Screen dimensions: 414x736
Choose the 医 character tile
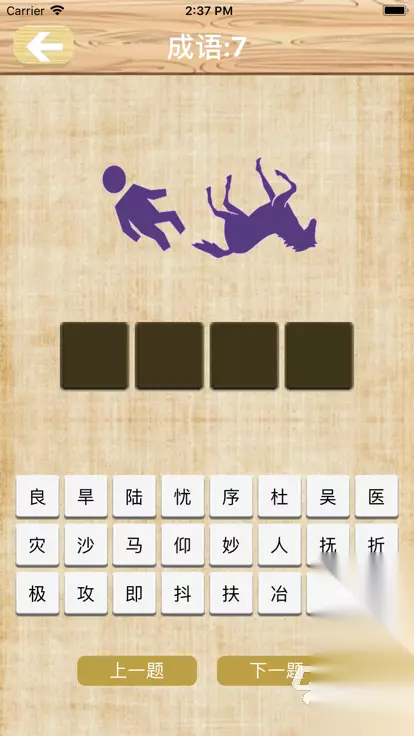click(x=376, y=496)
